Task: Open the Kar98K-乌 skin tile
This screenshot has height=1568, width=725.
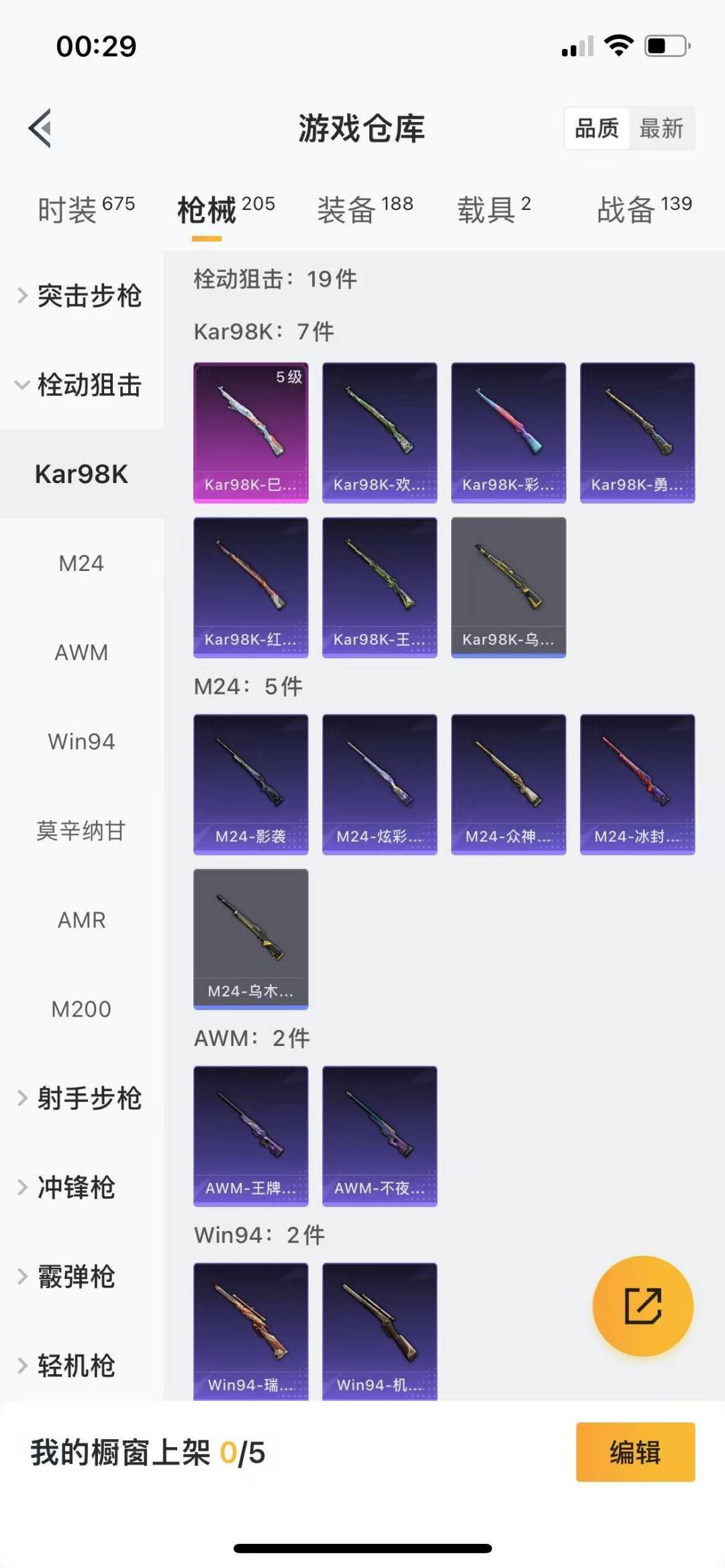Action: 509,587
